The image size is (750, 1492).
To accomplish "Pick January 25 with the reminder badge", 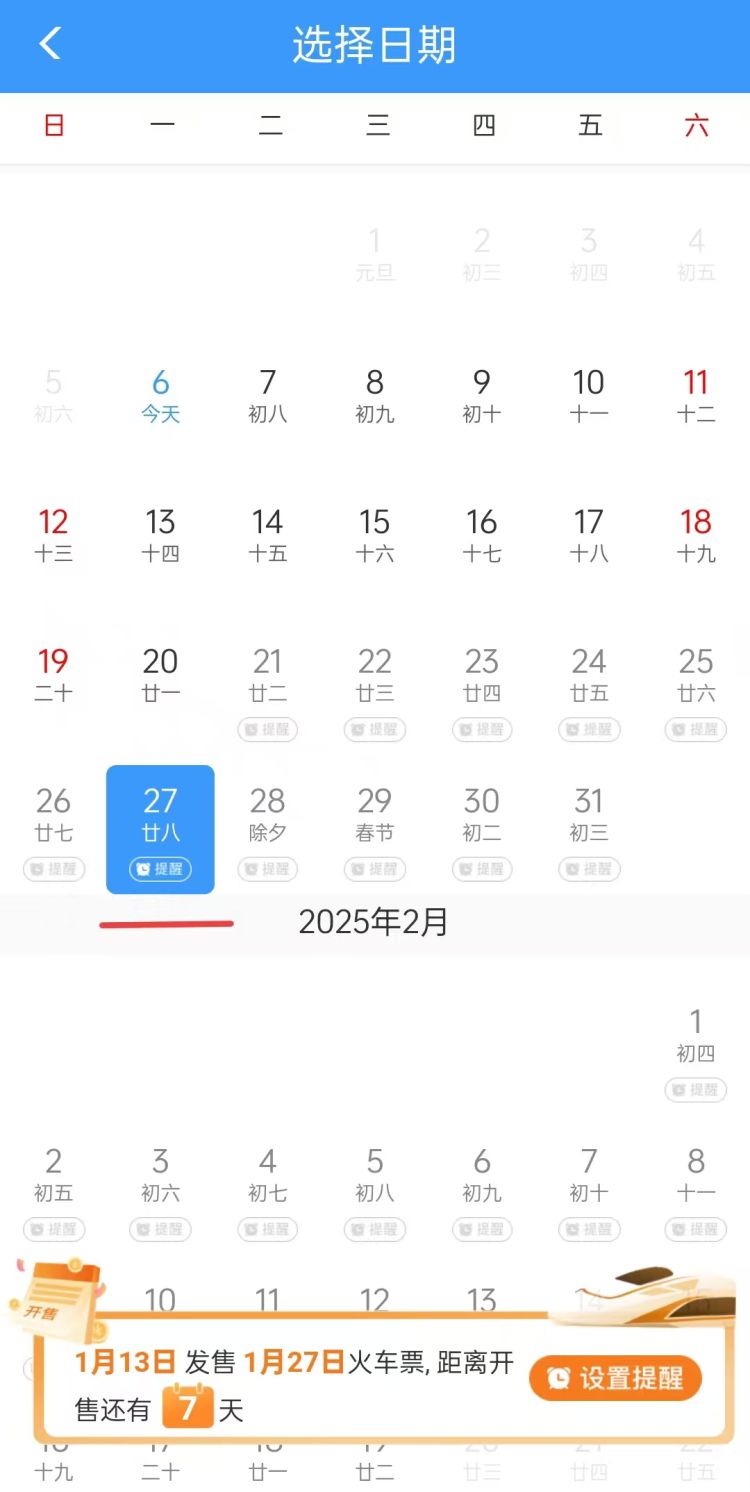I will tap(695, 688).
